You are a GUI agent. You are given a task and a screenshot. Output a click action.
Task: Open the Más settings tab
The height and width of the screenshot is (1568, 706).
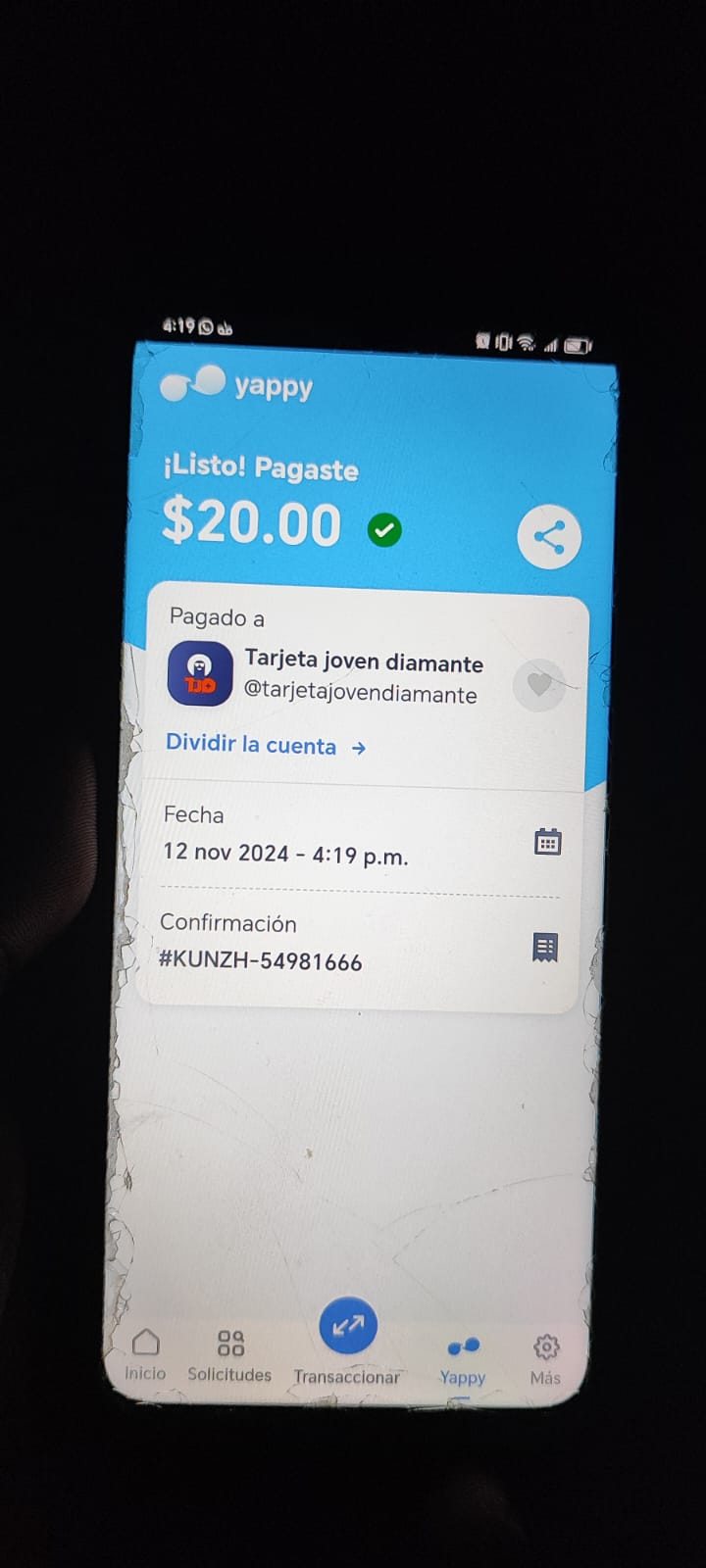tap(545, 1359)
